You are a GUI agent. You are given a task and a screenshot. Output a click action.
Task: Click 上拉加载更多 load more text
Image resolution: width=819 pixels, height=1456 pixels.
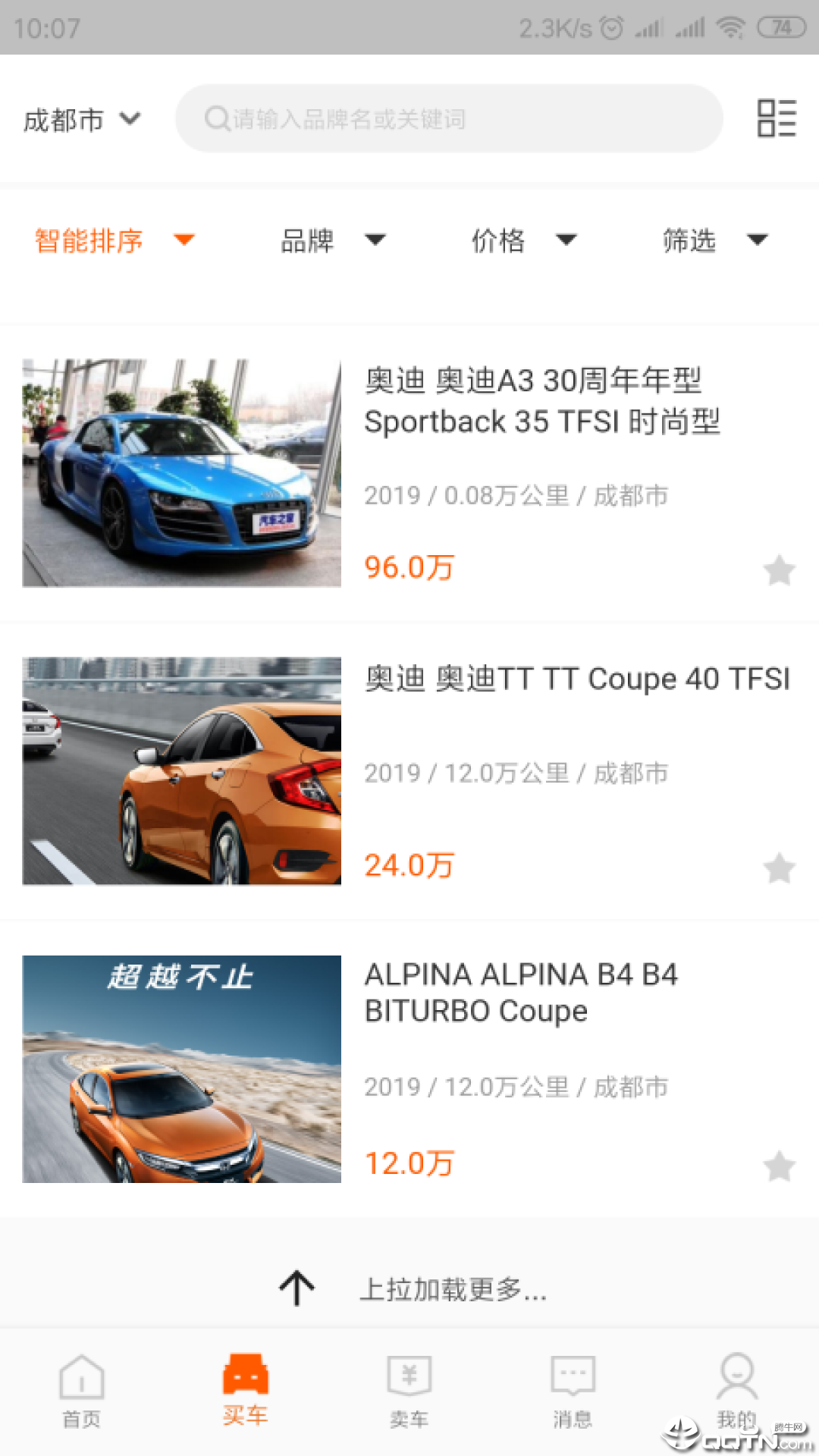click(x=455, y=1288)
